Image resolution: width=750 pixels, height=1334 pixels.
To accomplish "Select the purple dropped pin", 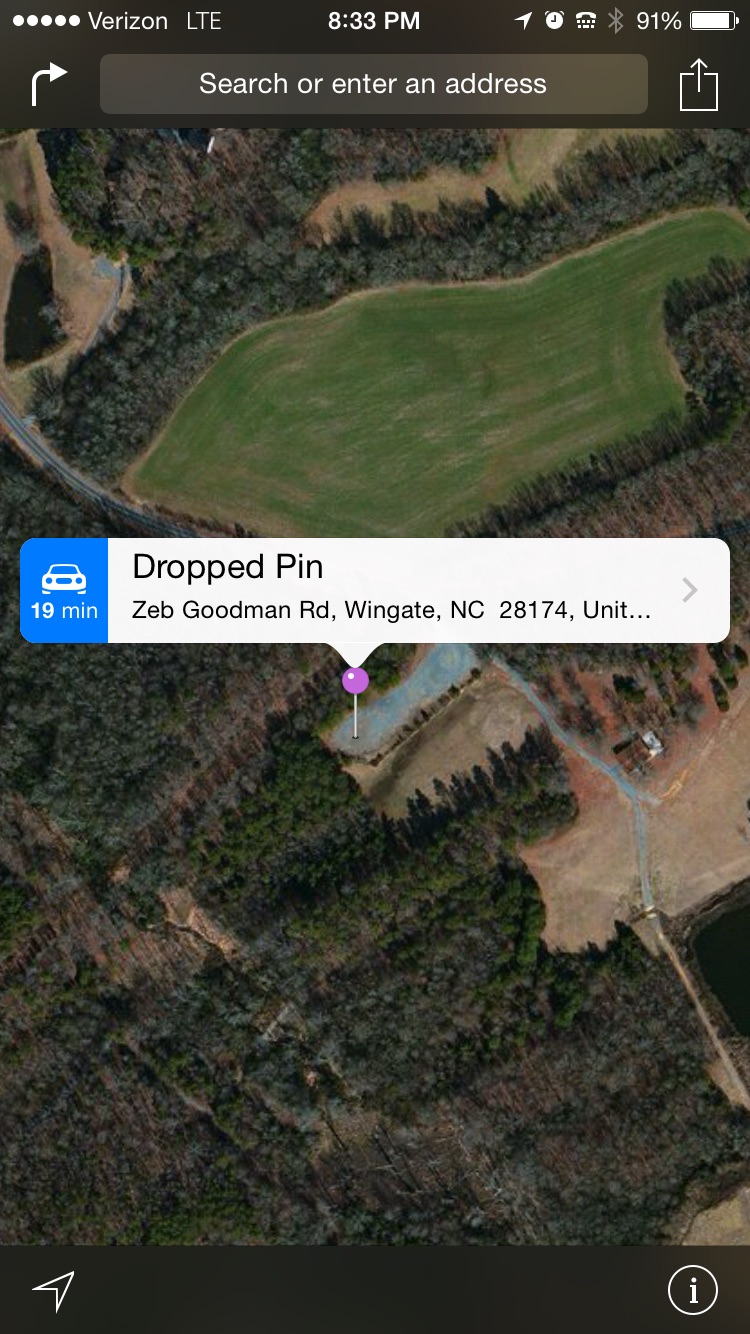I will pyautogui.click(x=355, y=681).
